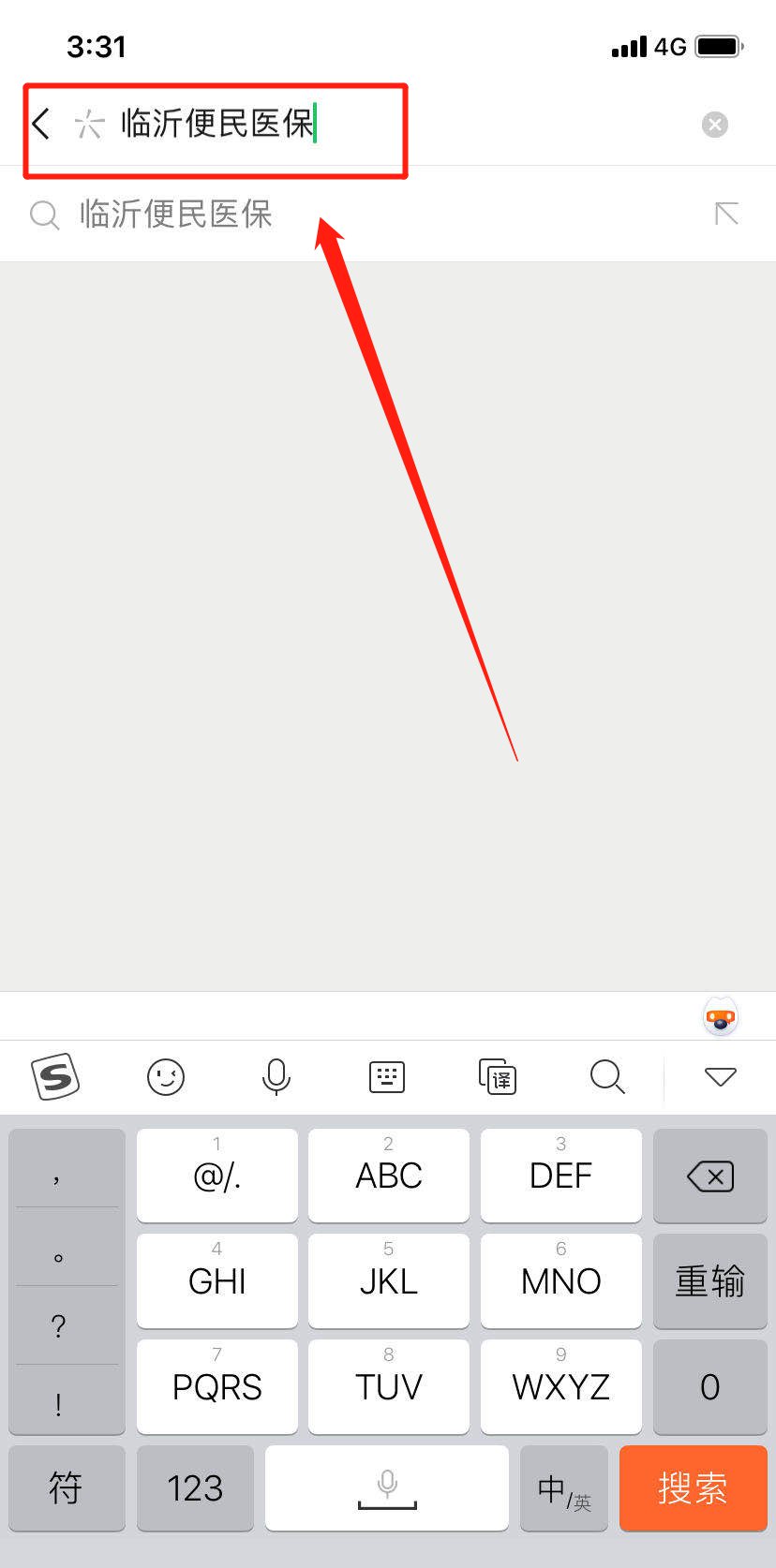This screenshot has width=776, height=1568.
Task: Hide the keyboard with the down arrow
Action: coord(720,1076)
